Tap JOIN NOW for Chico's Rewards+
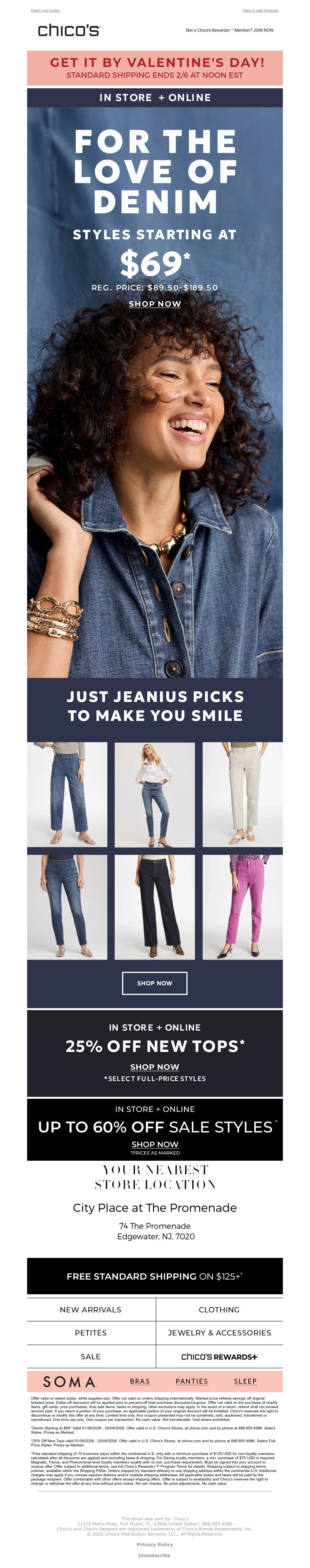The image size is (310, 1568). (x=264, y=30)
